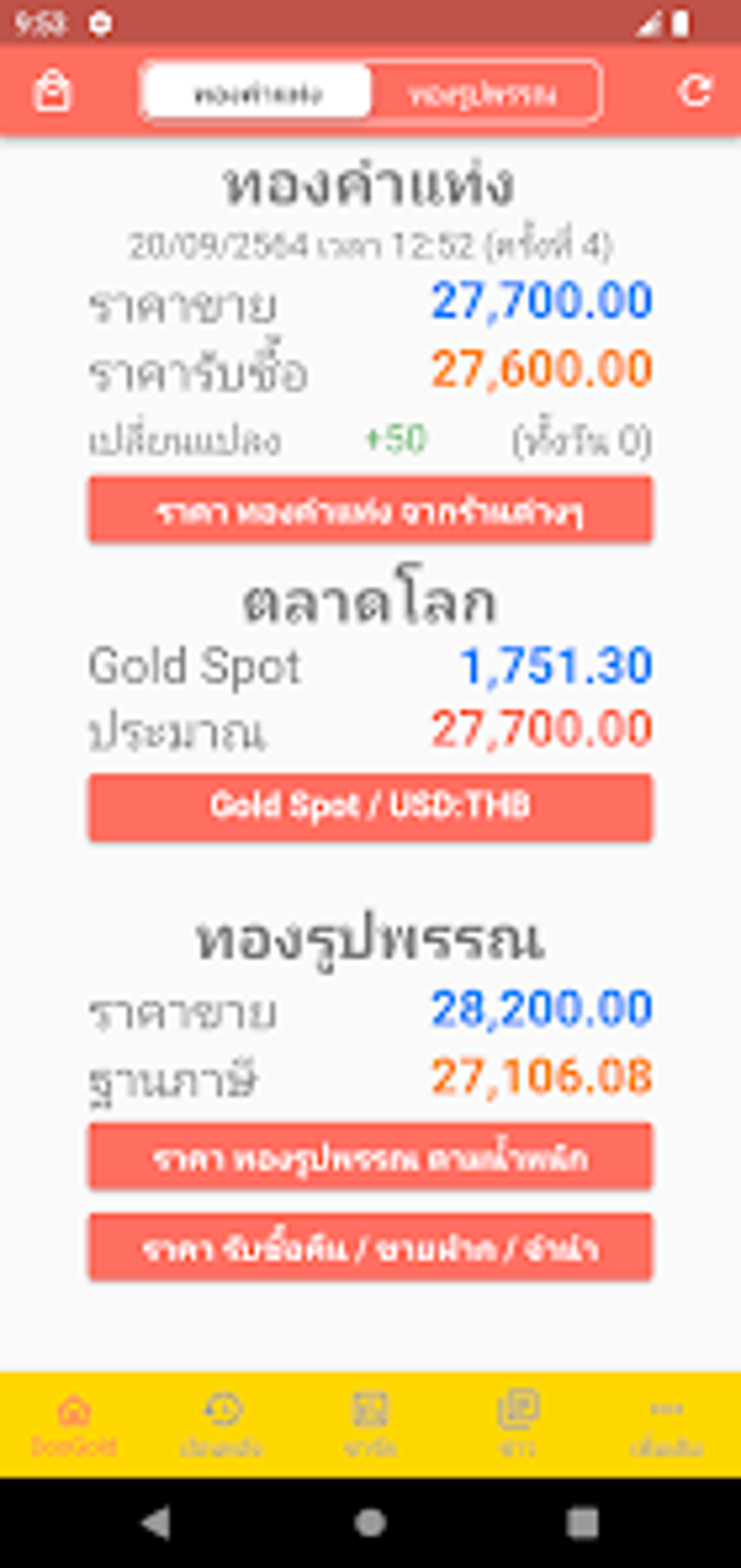Open the news pages icon in bottom bar
The width and height of the screenshot is (741, 1568).
pos(518,1404)
